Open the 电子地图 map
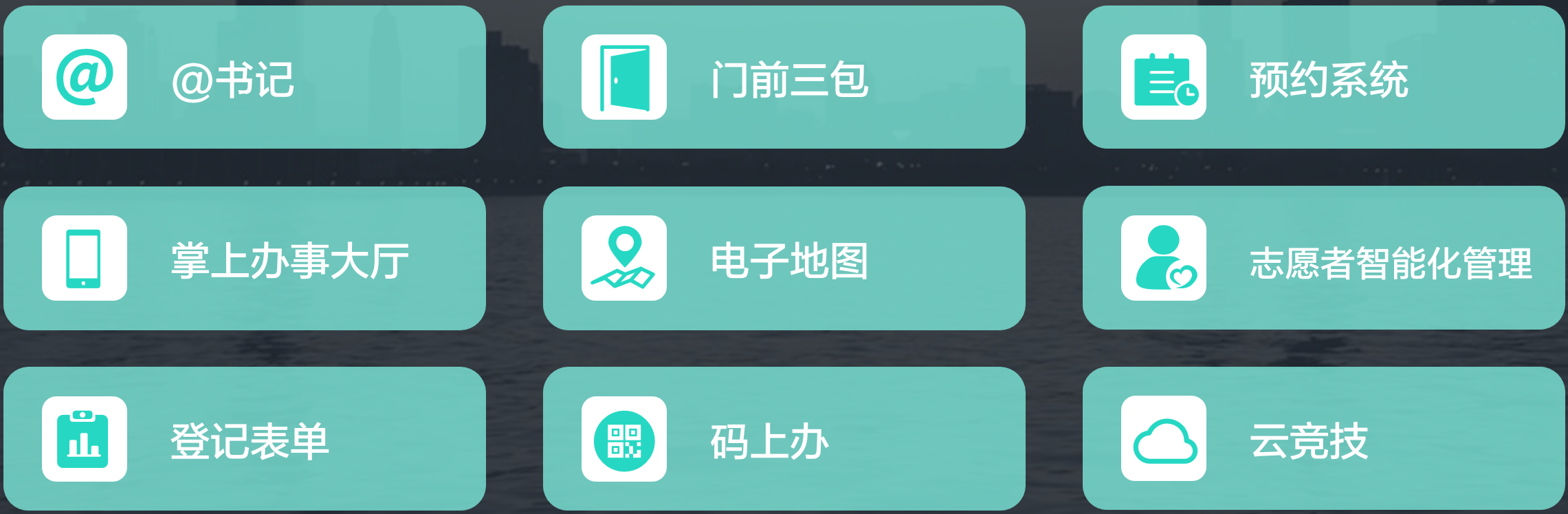Viewport: 1568px width, 514px height. click(x=784, y=258)
